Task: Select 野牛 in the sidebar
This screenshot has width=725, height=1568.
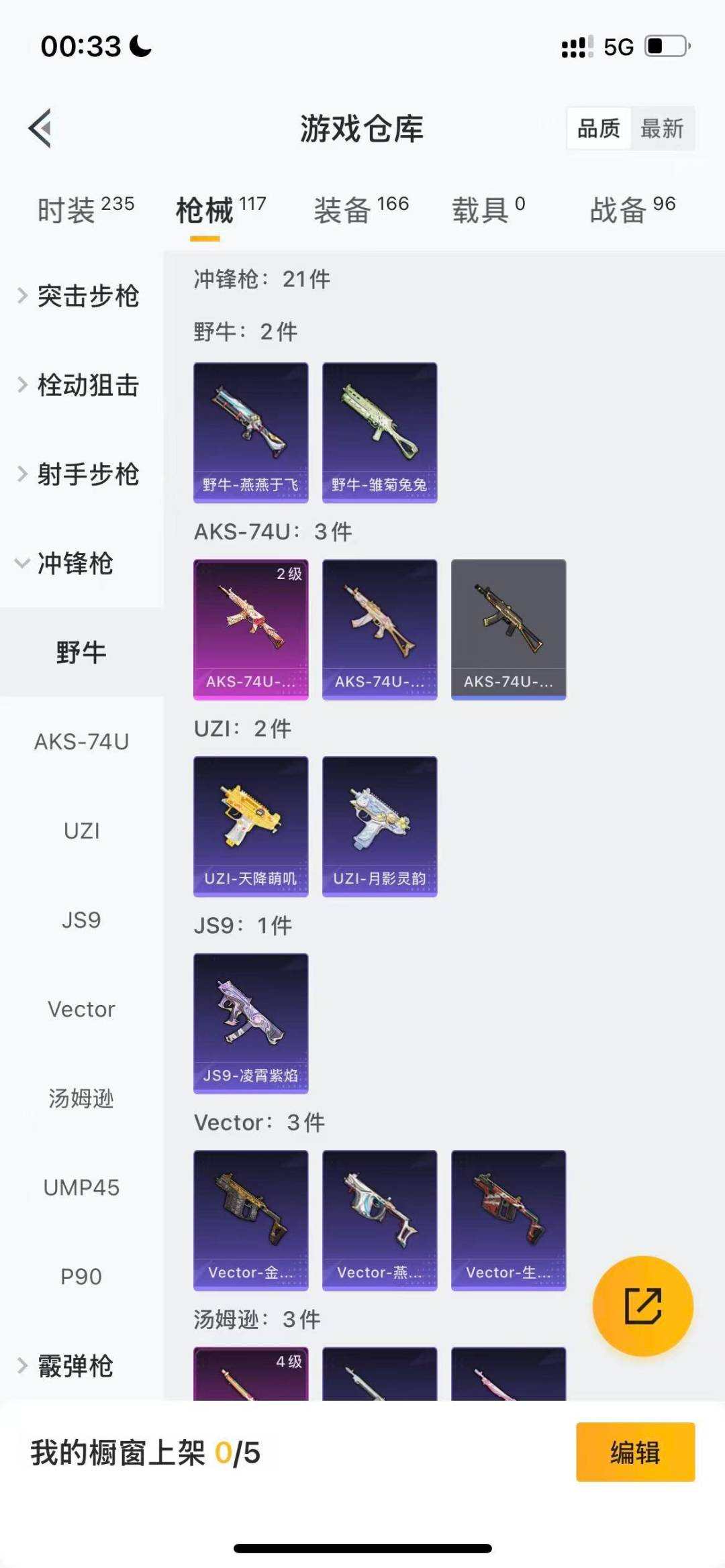Action: (82, 651)
